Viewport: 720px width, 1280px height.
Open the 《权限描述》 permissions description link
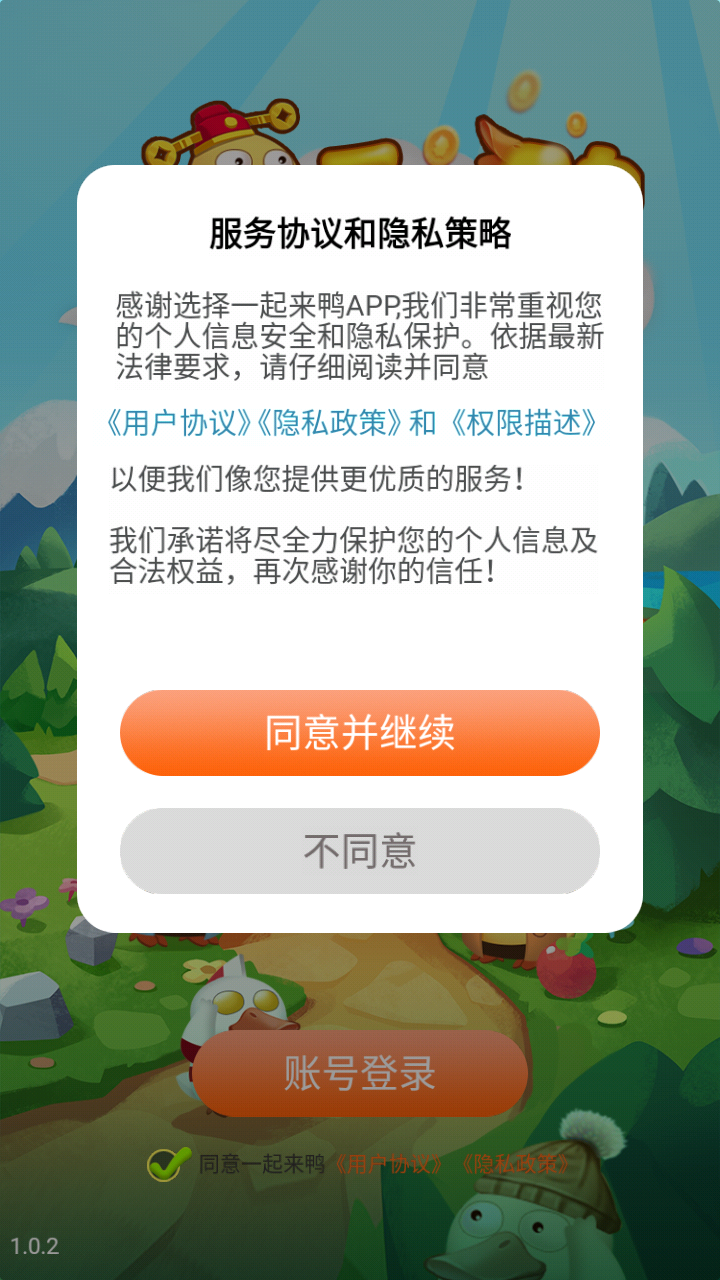(525, 424)
